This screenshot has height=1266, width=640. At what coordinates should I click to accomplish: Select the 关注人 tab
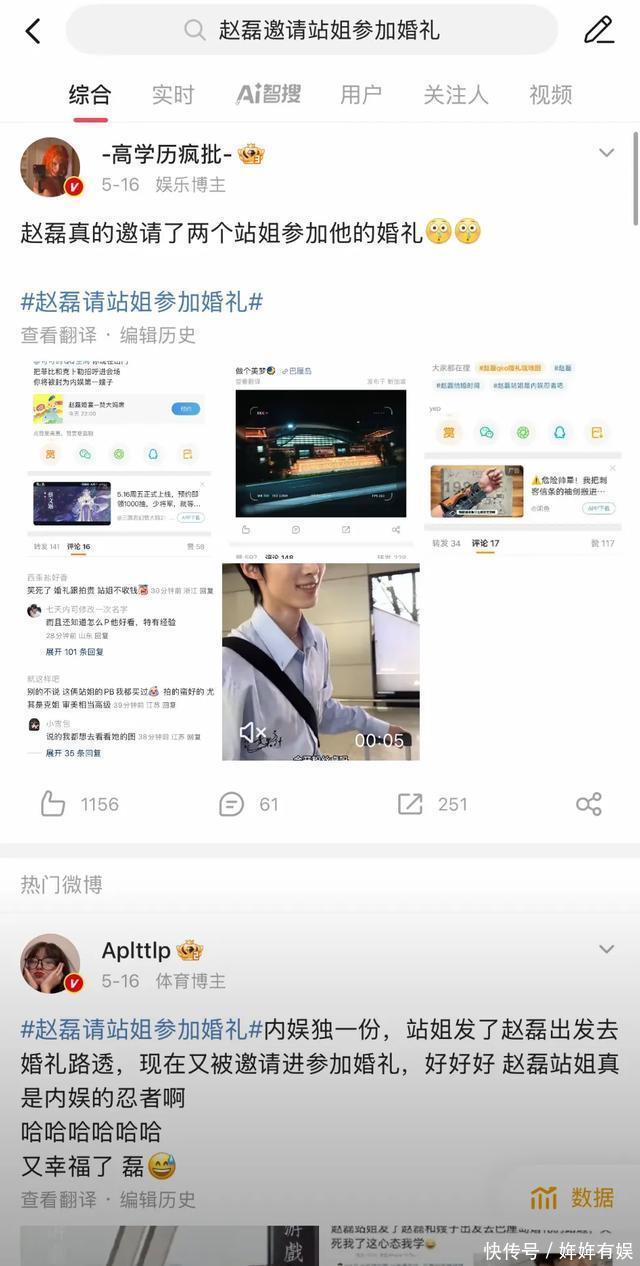[x=456, y=95]
